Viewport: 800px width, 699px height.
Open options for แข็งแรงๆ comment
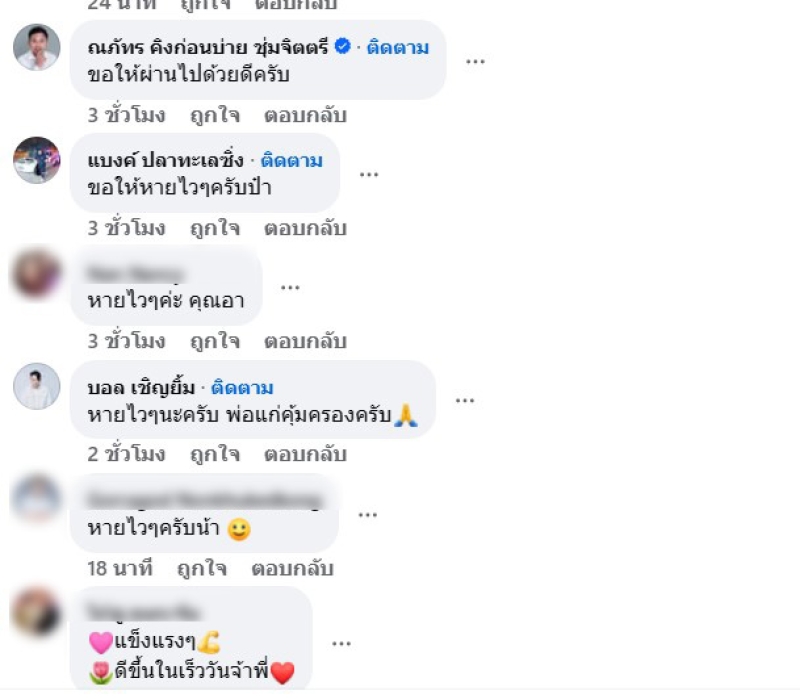pyautogui.click(x=342, y=643)
